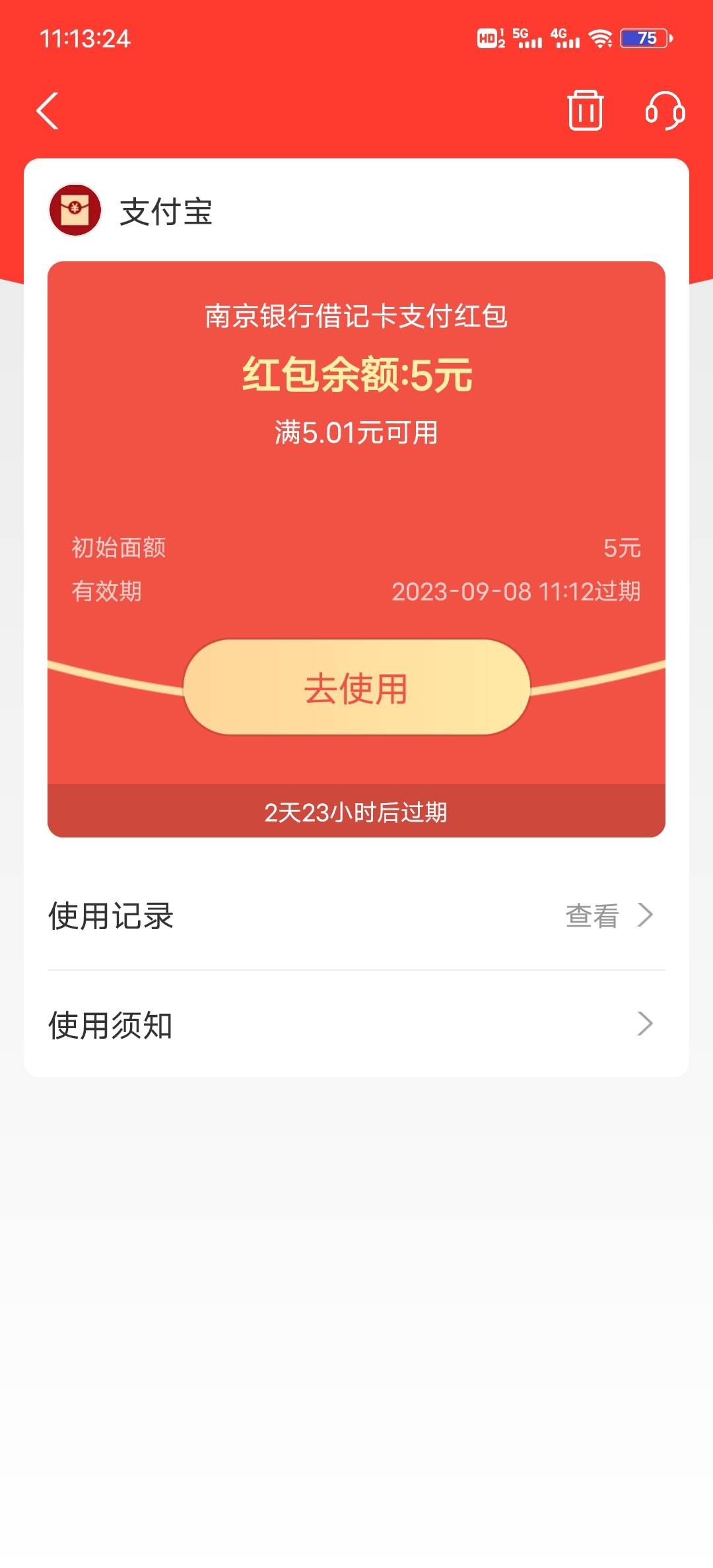Tap the 去使用 button
The image size is (713, 1568).
[x=356, y=688]
